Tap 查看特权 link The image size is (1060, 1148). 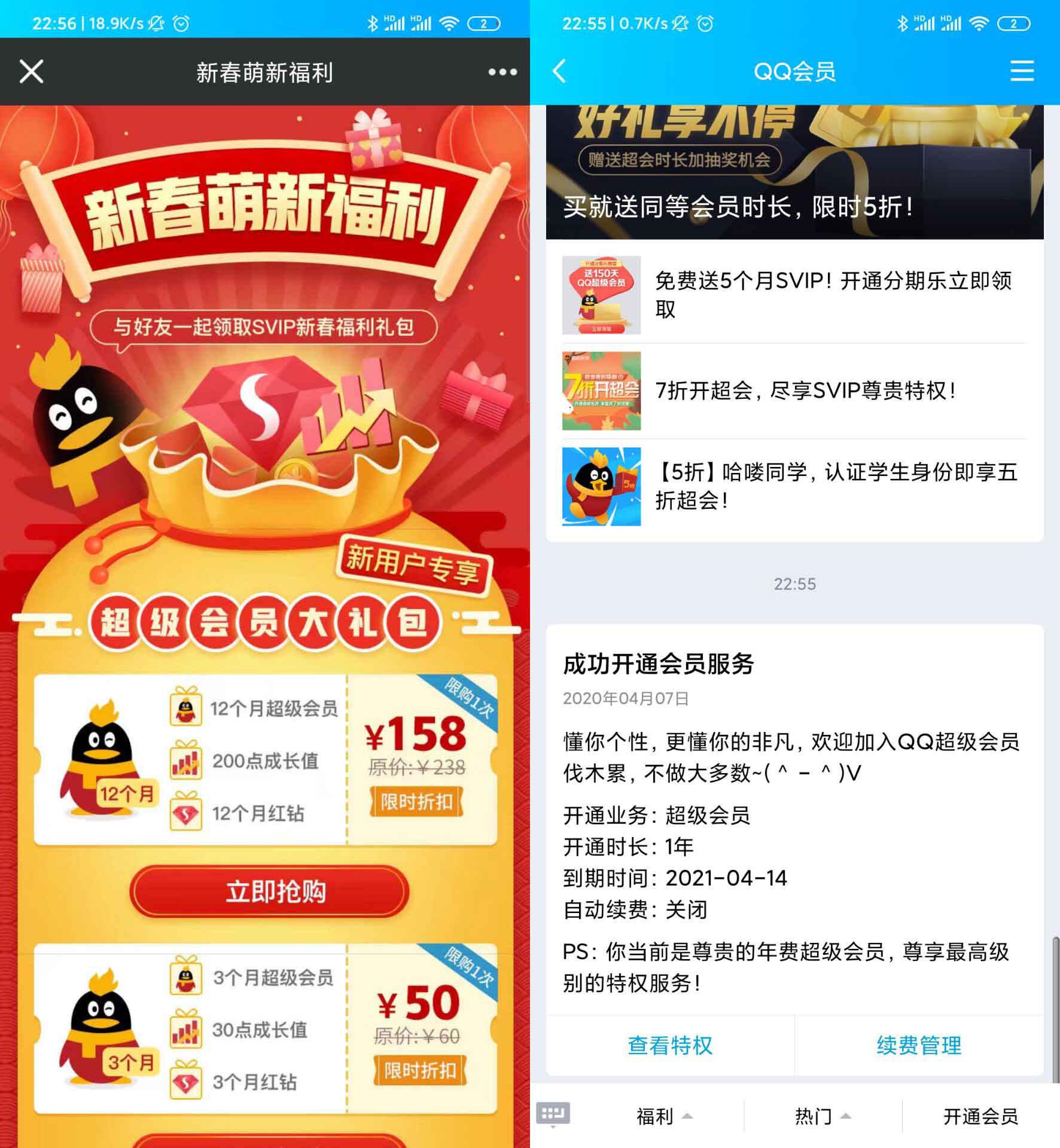tap(670, 1045)
